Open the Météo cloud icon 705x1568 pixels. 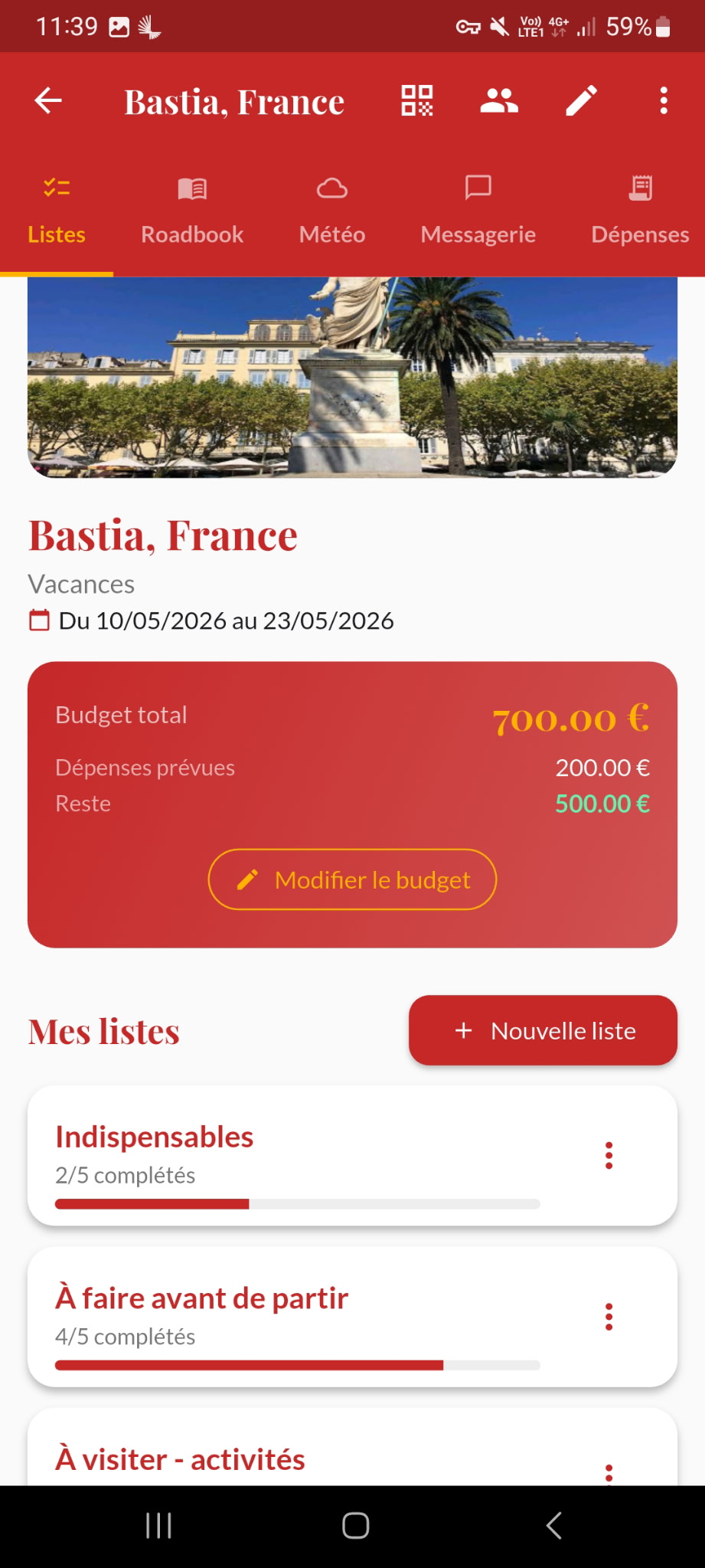tap(331, 188)
